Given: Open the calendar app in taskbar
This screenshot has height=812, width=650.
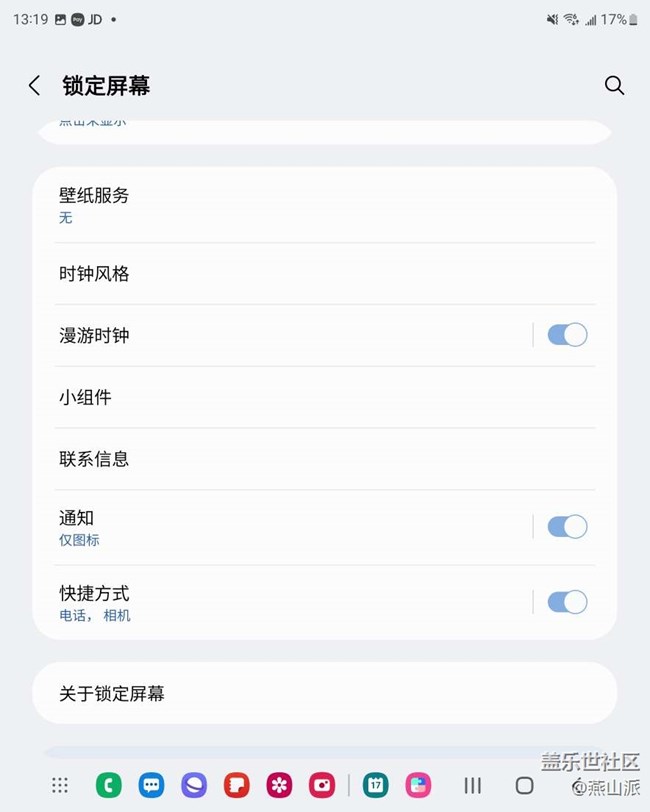Looking at the screenshot, I should click(375, 785).
